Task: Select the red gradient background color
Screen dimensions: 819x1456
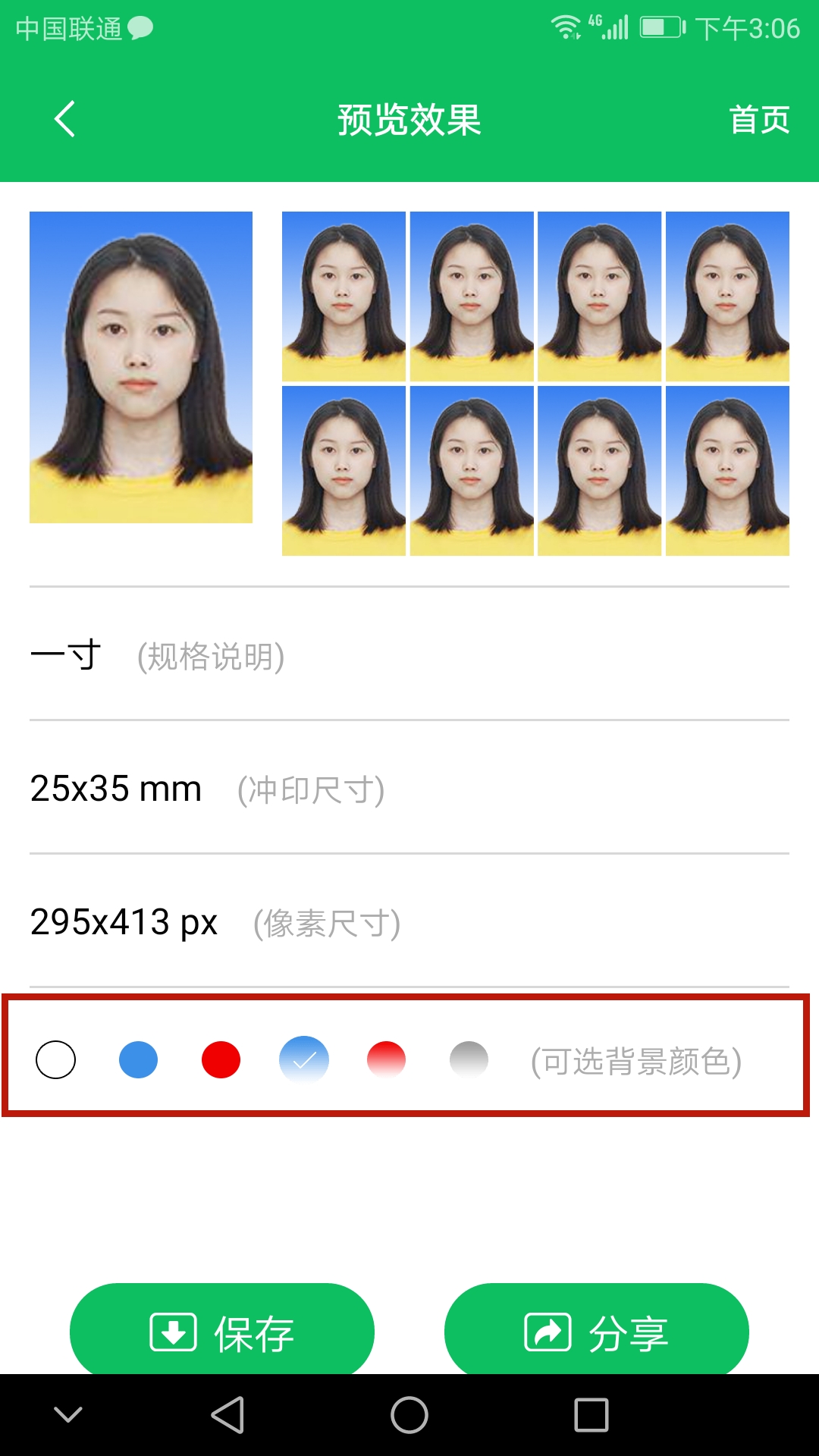Action: pos(386,1059)
